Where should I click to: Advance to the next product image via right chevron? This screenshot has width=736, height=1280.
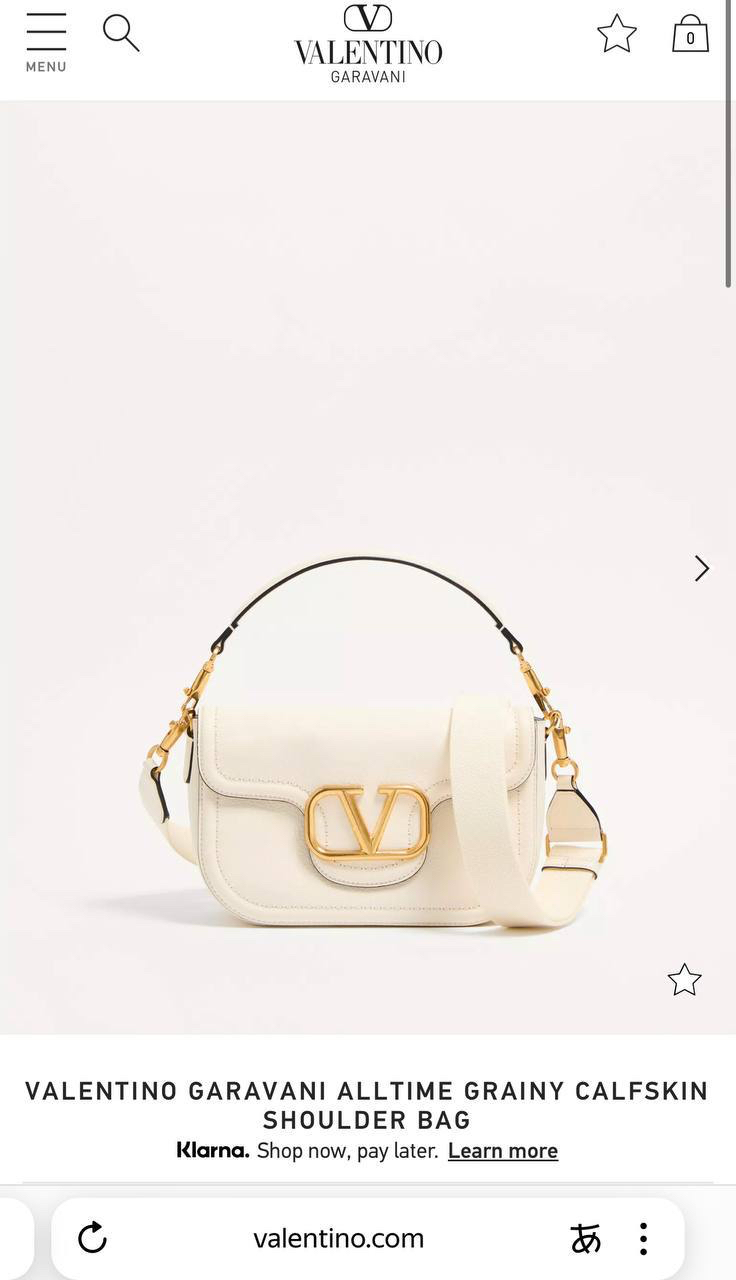(x=701, y=567)
